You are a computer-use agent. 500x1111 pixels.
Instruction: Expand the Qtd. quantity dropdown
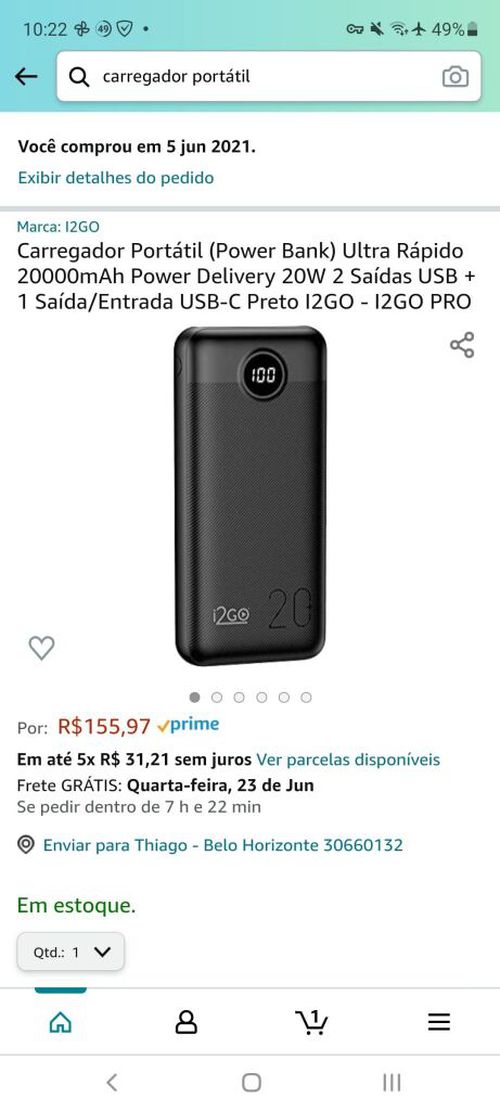71,952
